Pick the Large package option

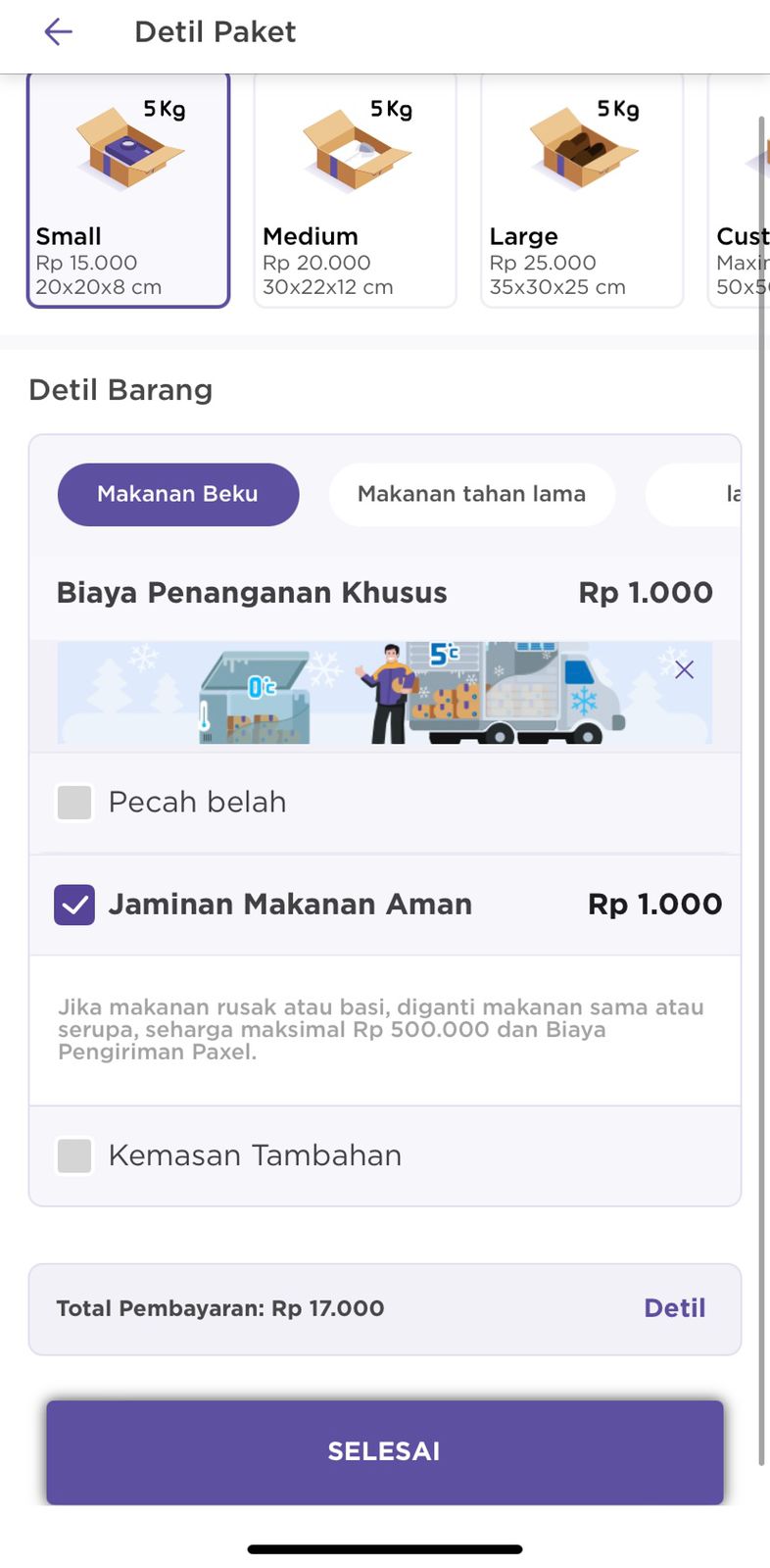coord(582,191)
